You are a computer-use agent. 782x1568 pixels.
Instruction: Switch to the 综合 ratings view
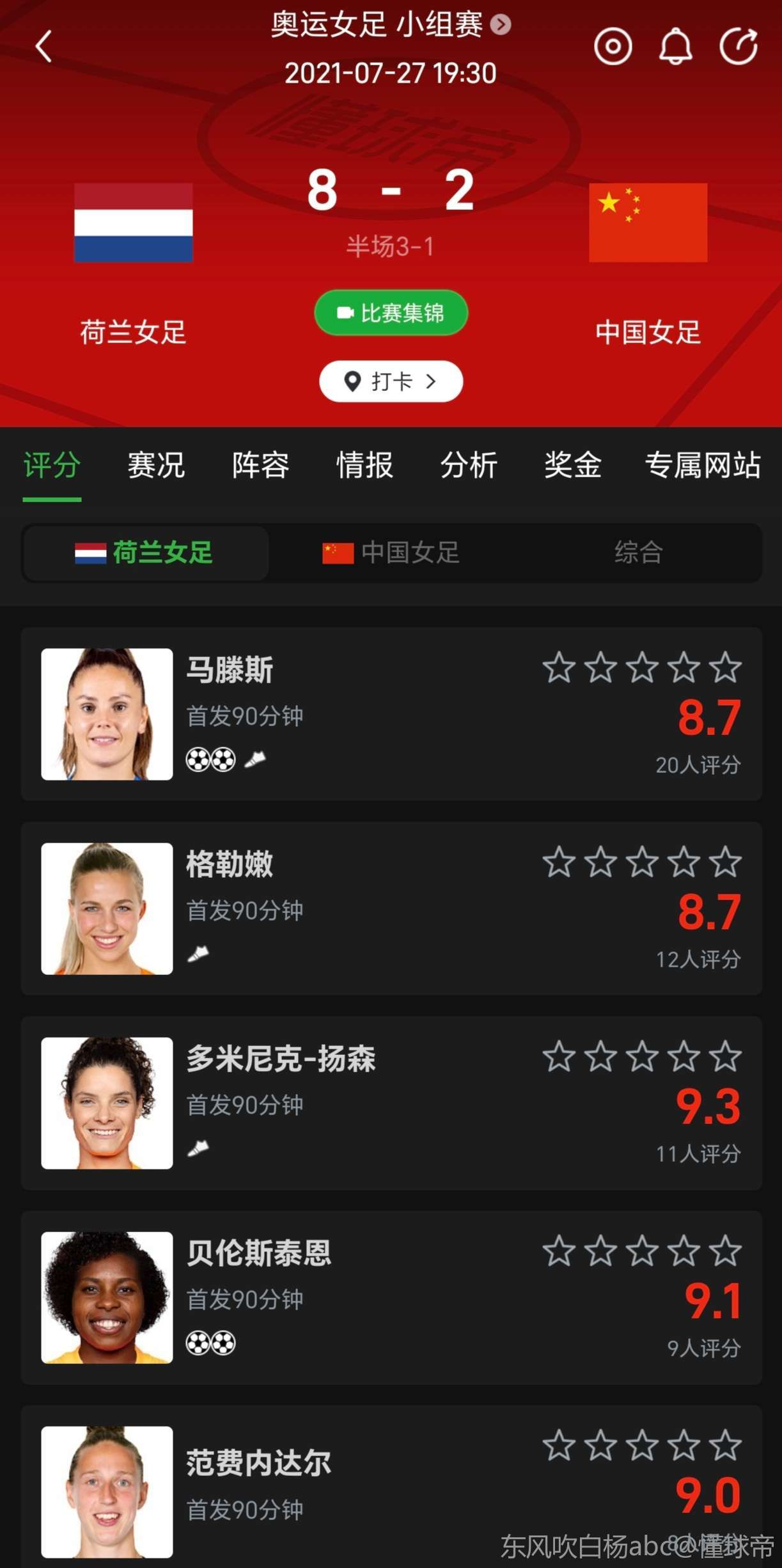pos(638,553)
